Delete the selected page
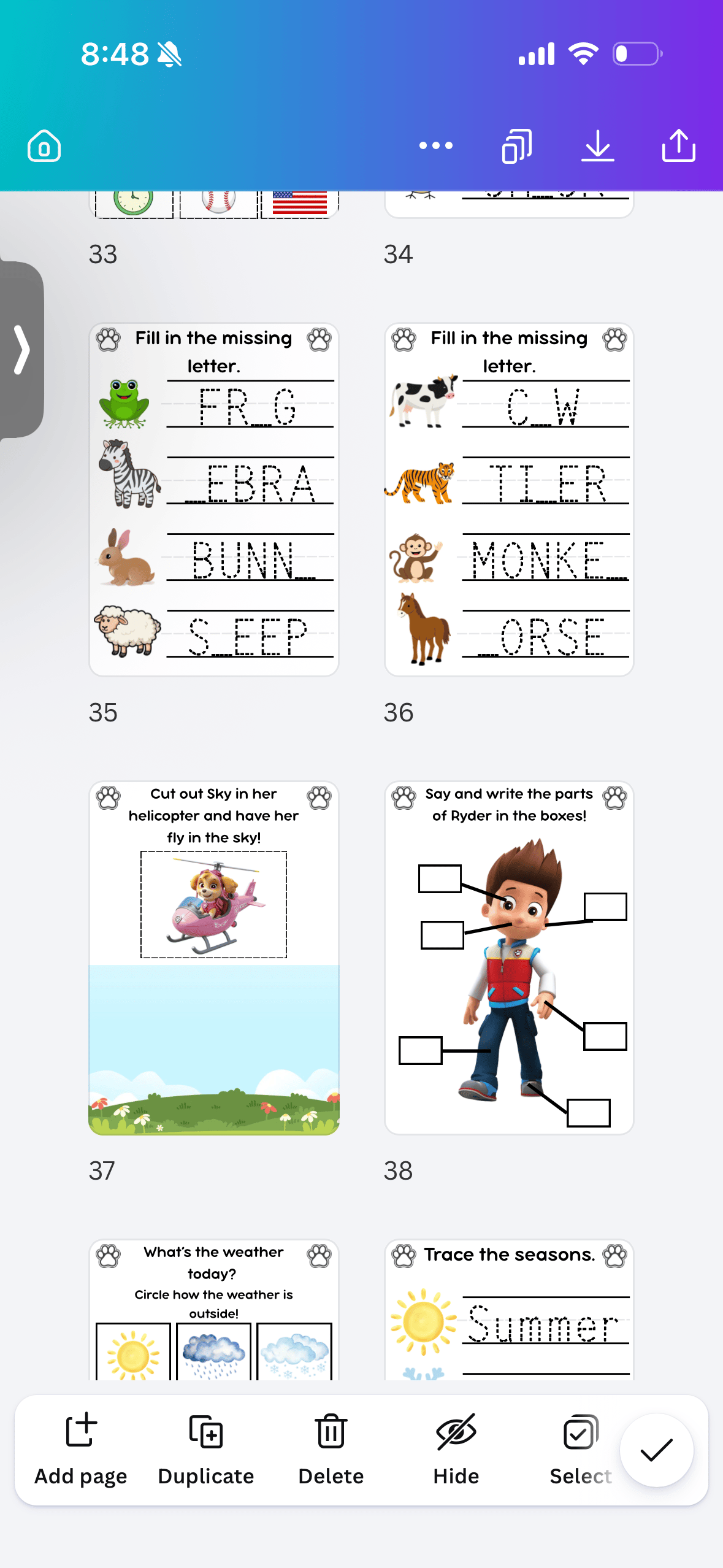The image size is (723, 1568). coord(331,1450)
